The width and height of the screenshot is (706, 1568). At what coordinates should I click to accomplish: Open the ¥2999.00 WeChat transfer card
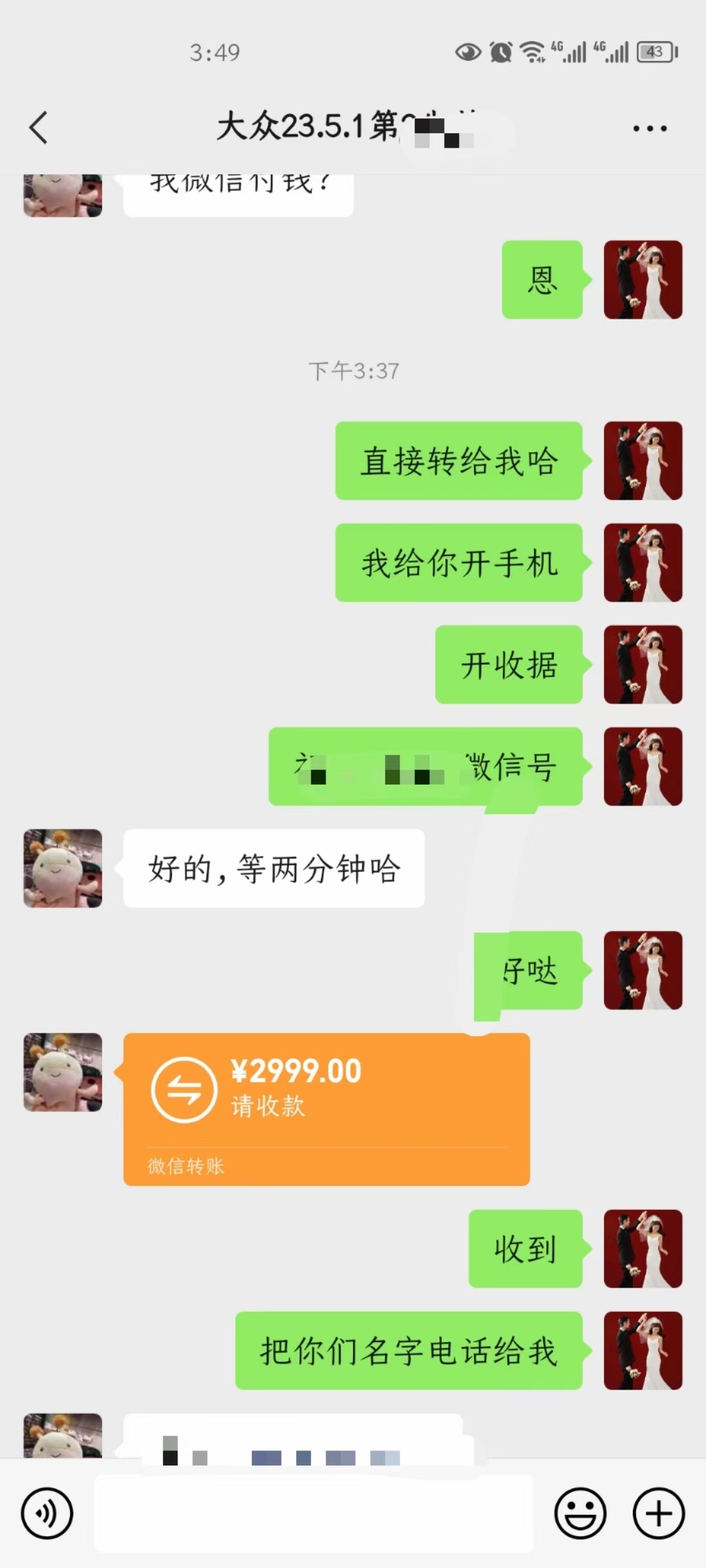pos(326,1109)
